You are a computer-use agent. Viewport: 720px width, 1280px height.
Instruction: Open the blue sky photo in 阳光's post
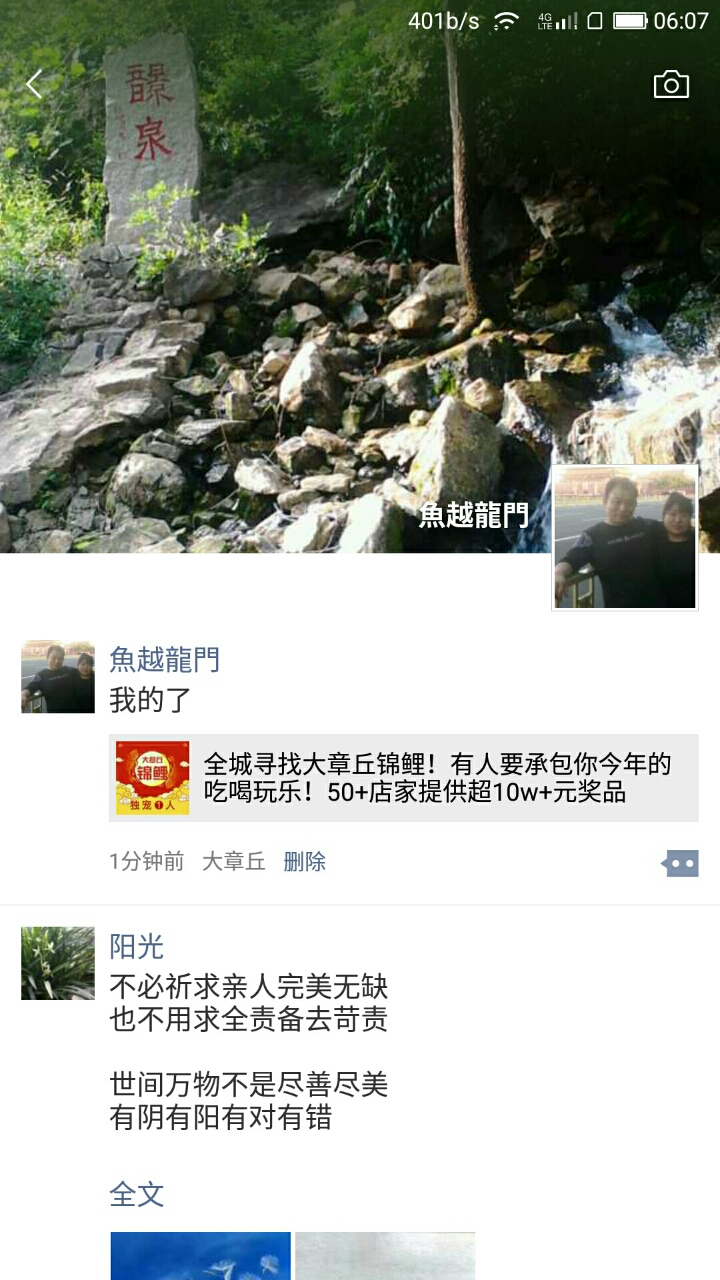click(x=200, y=1256)
